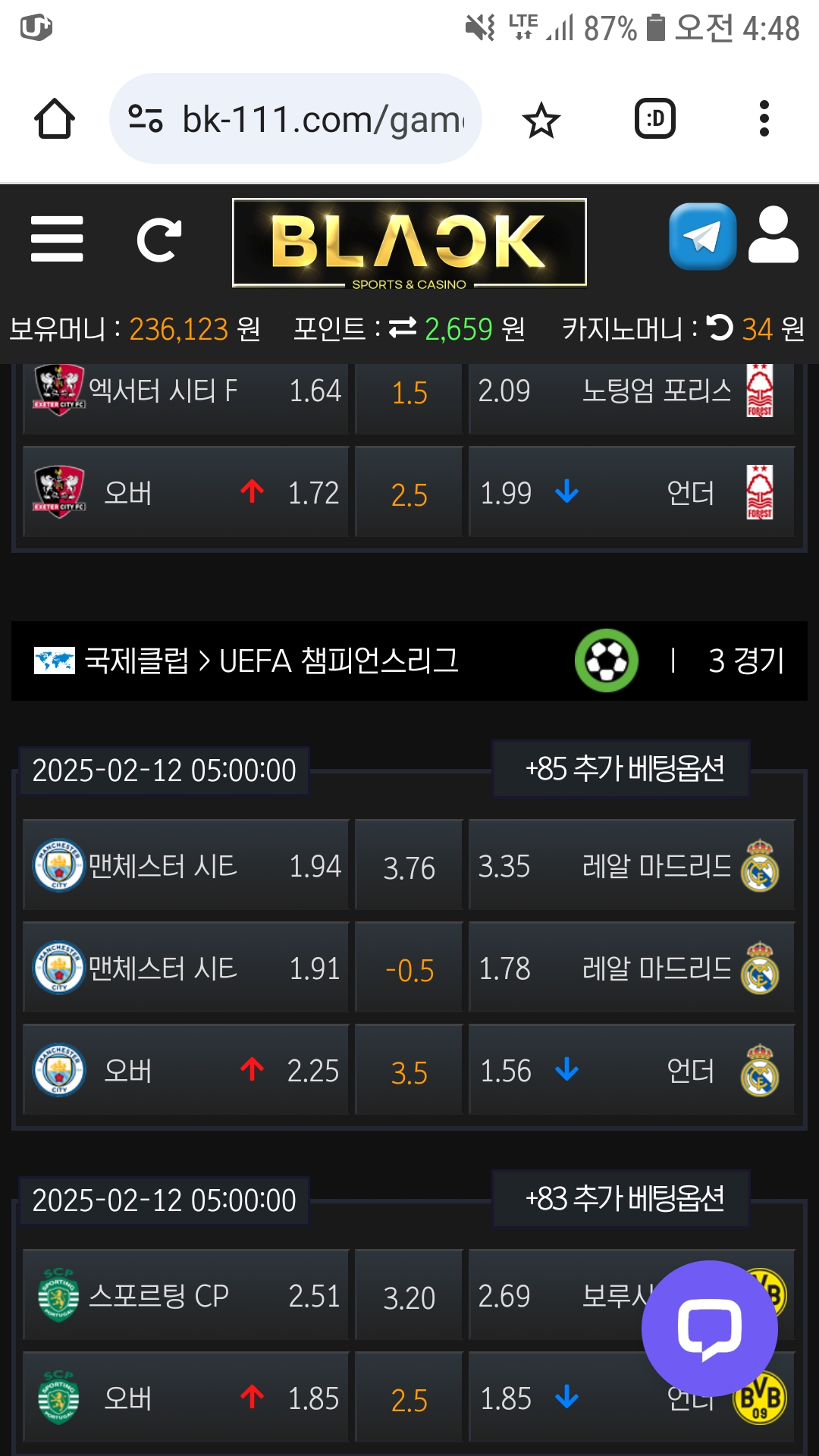Viewport: 819px width, 1456px height.
Task: Open the browser overflow menu
Action: (764, 118)
